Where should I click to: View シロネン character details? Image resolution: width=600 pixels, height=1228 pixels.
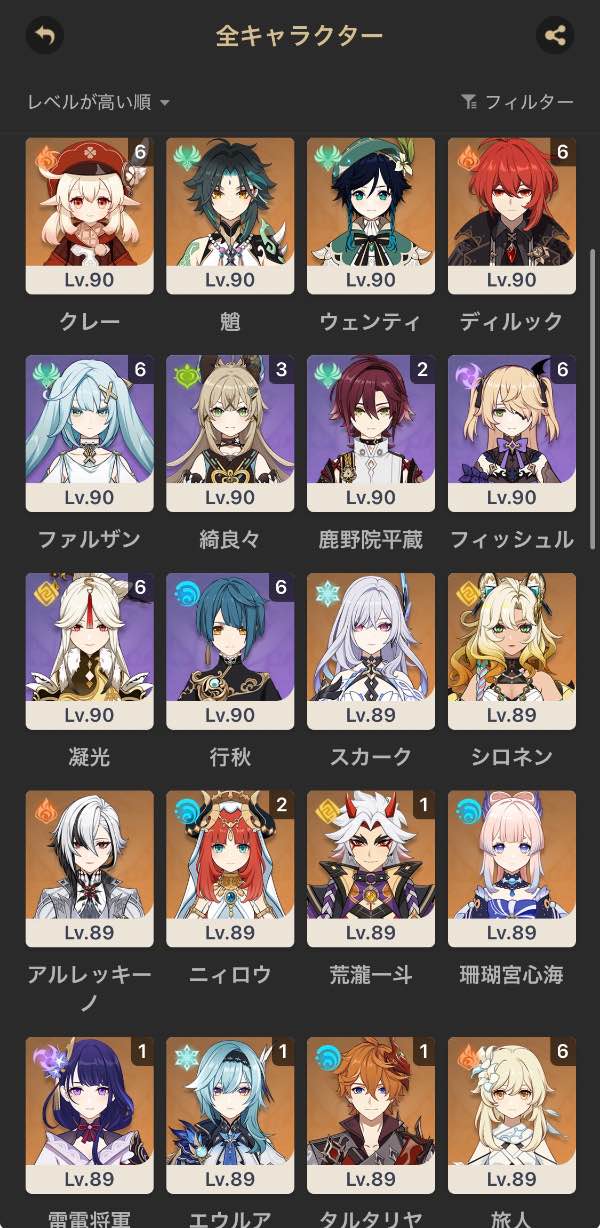pos(512,651)
